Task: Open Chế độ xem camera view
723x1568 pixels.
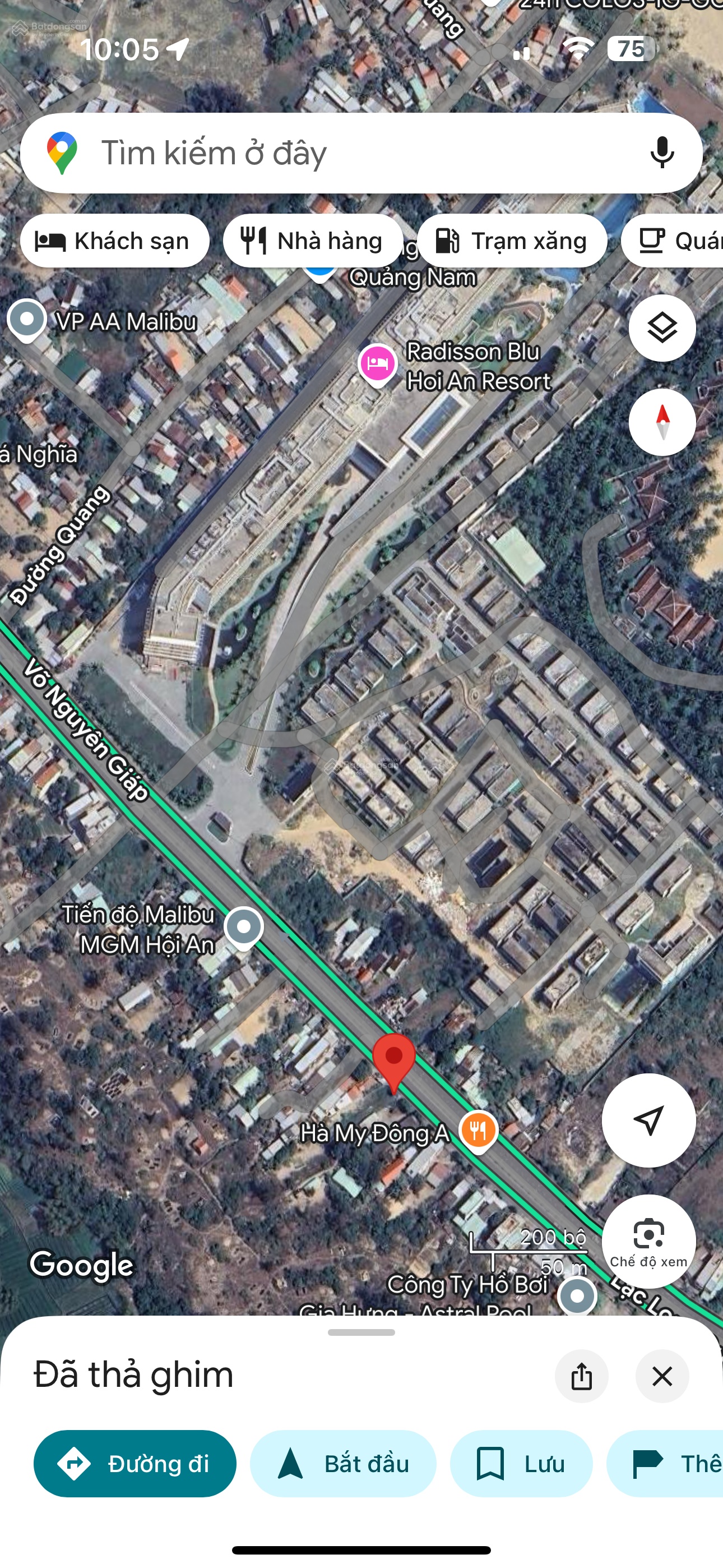Action: [x=648, y=1241]
